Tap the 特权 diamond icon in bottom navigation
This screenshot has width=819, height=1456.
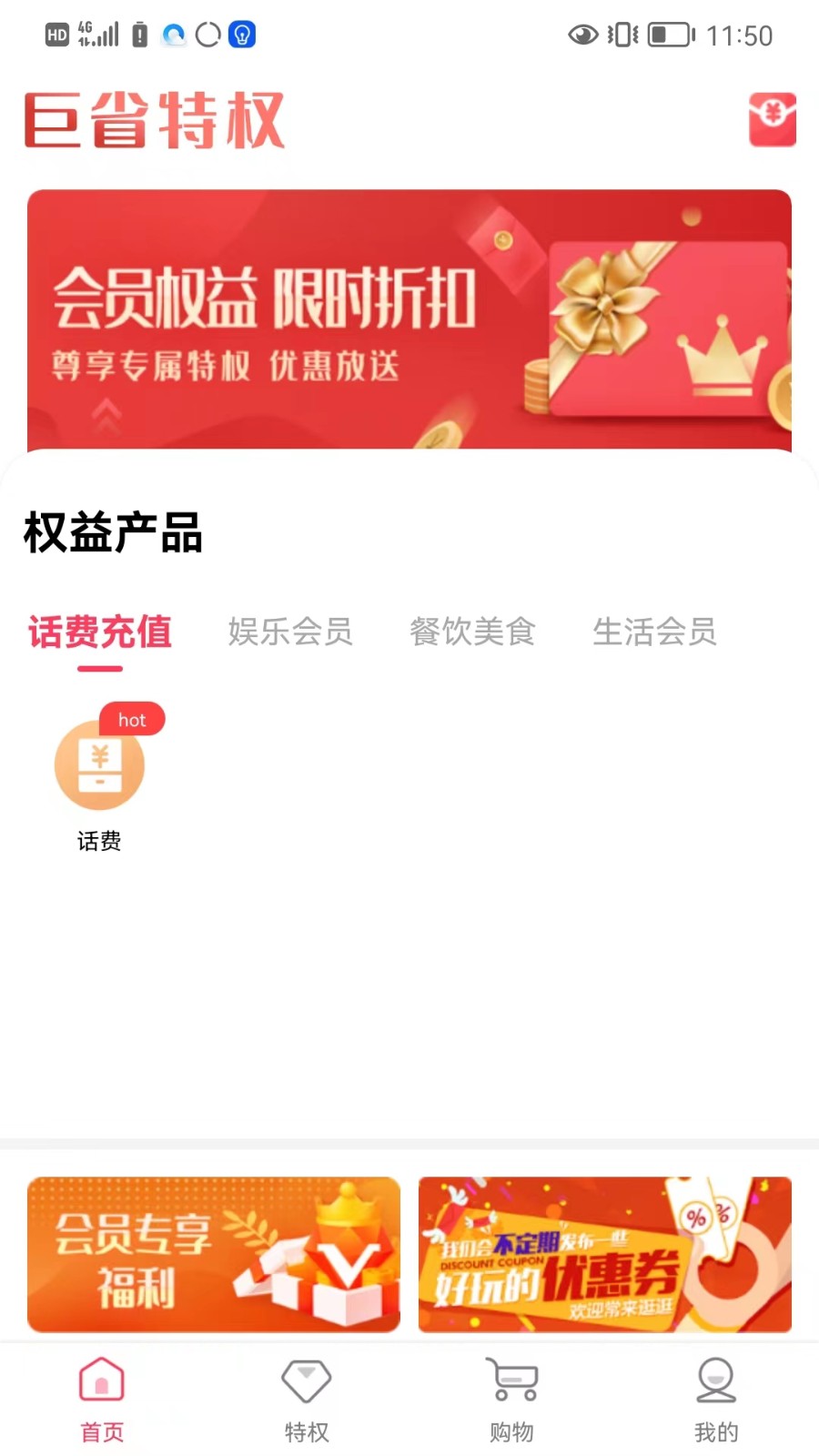307,1379
